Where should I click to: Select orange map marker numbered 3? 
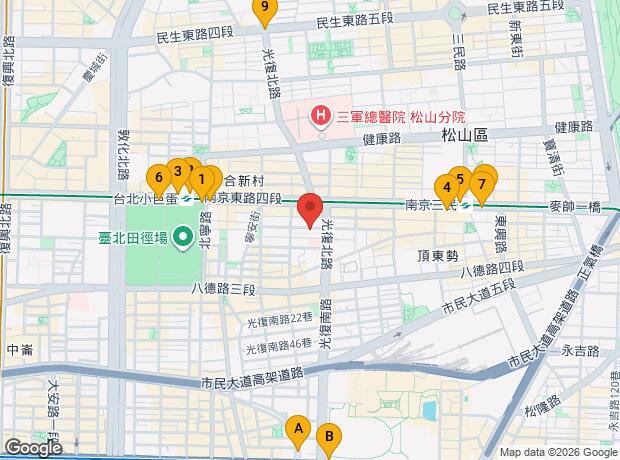(x=178, y=171)
